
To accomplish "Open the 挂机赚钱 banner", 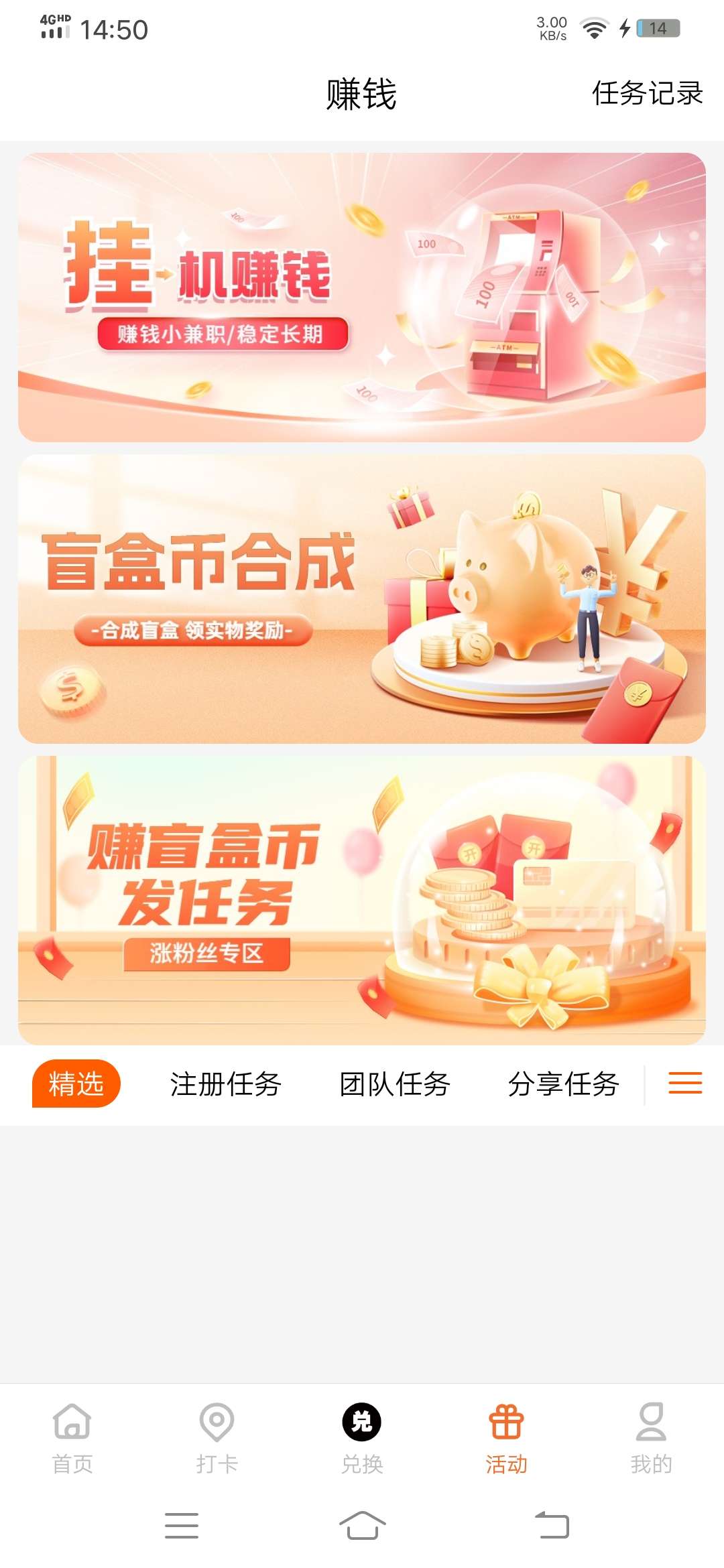I will (x=362, y=297).
